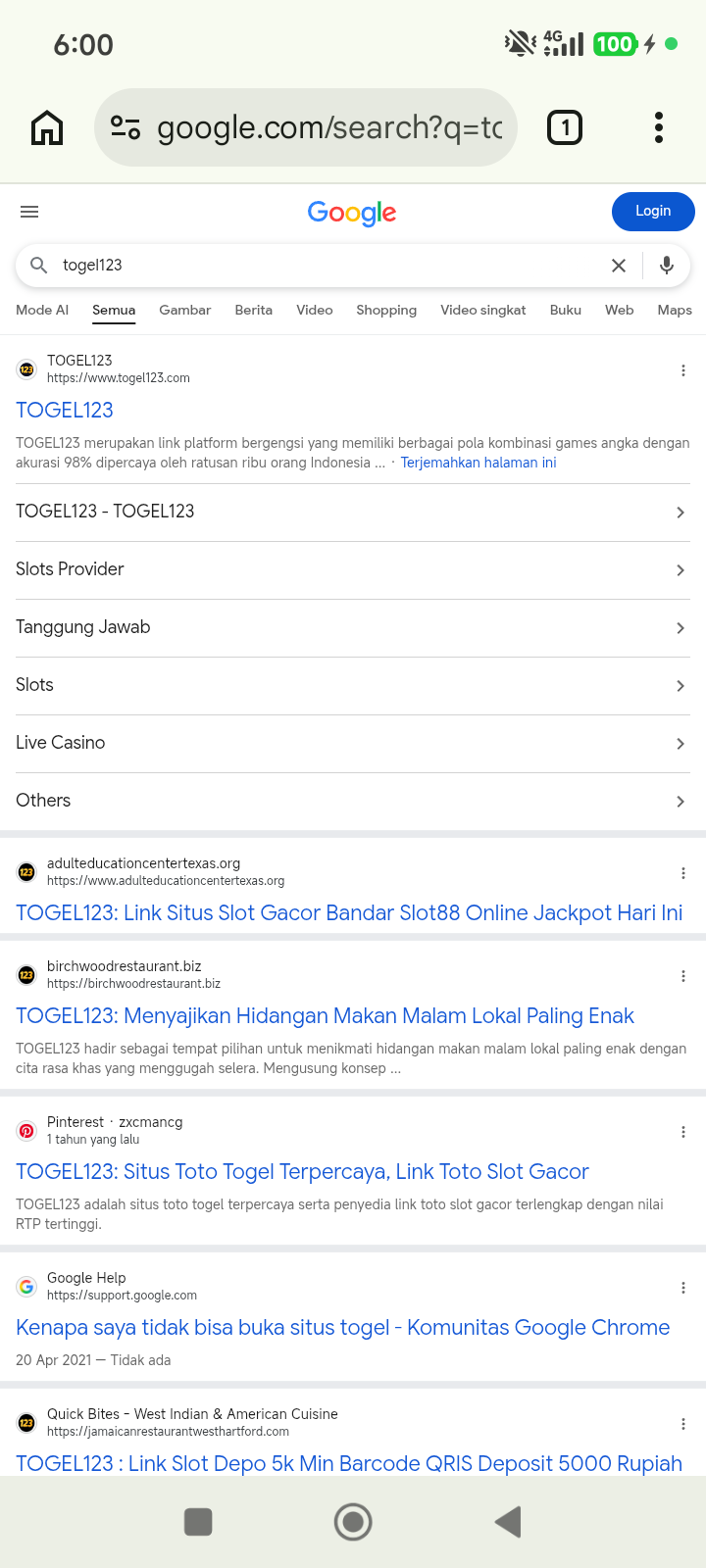Start voice search with the microphone

coord(667,266)
